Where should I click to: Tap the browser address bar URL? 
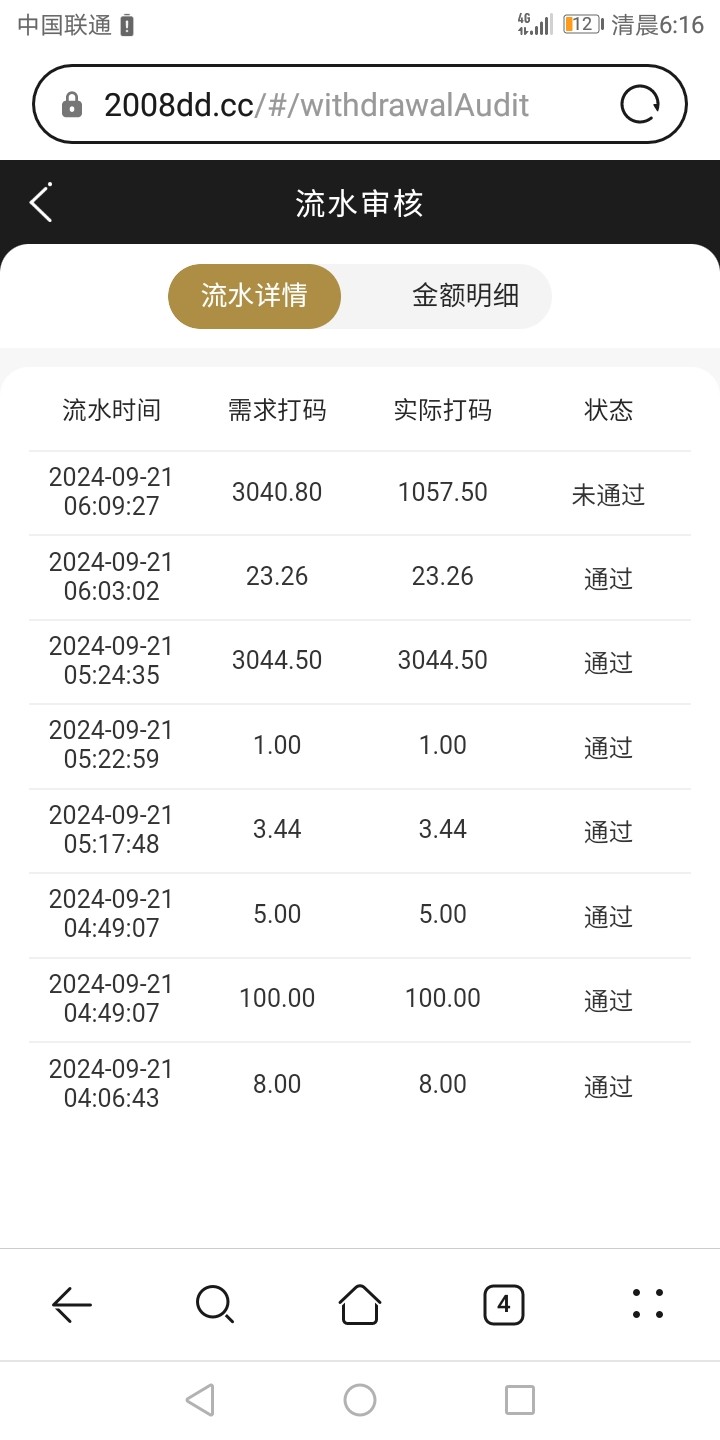[316, 105]
